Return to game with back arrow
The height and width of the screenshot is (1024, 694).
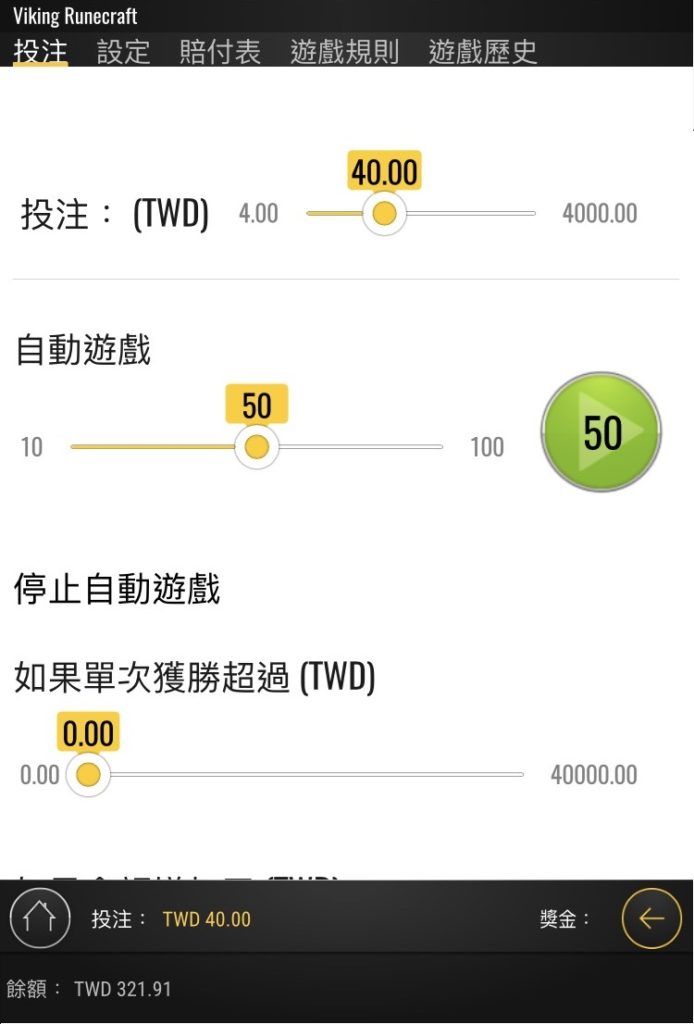pos(651,918)
